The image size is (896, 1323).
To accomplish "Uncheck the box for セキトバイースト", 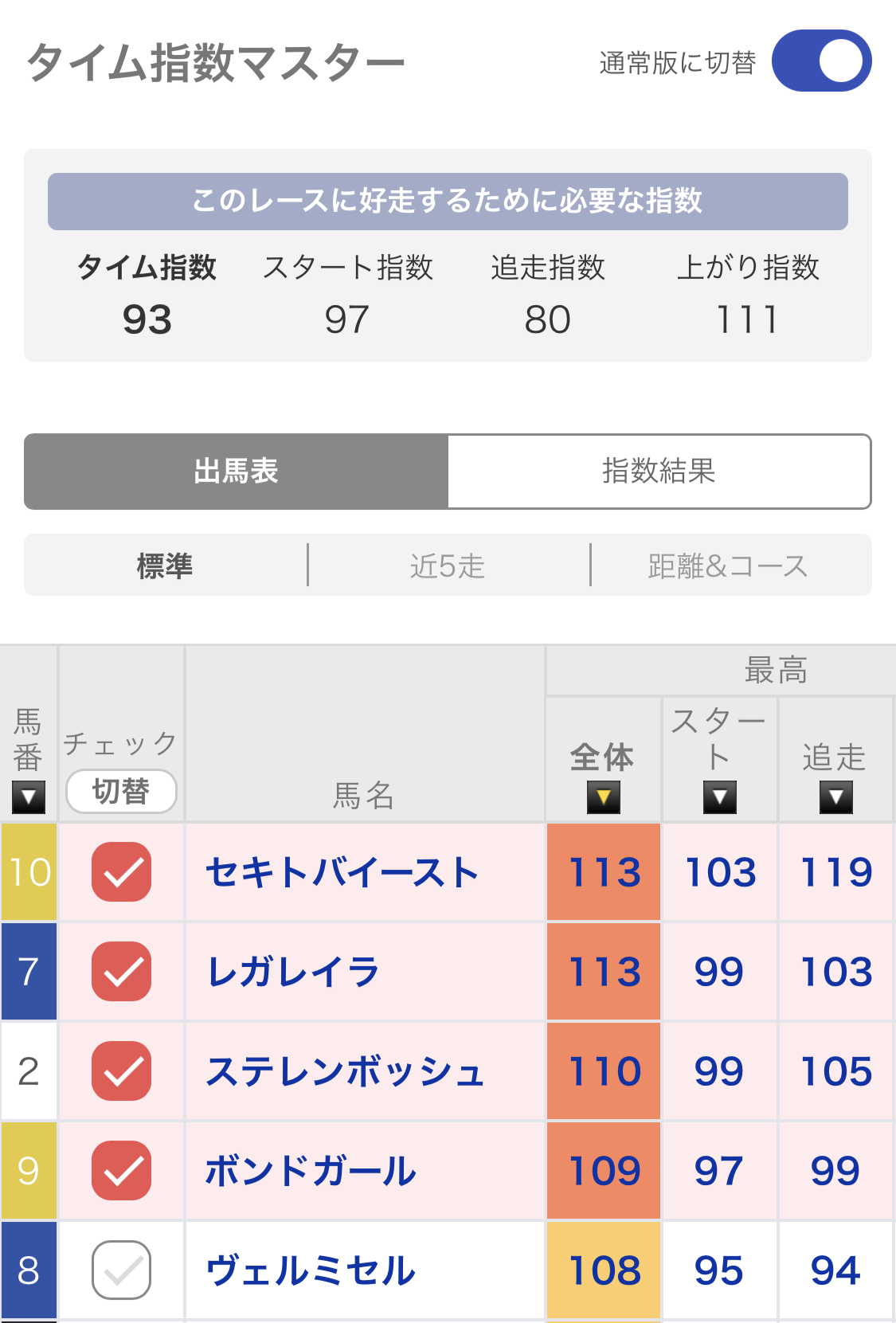I will point(121,872).
